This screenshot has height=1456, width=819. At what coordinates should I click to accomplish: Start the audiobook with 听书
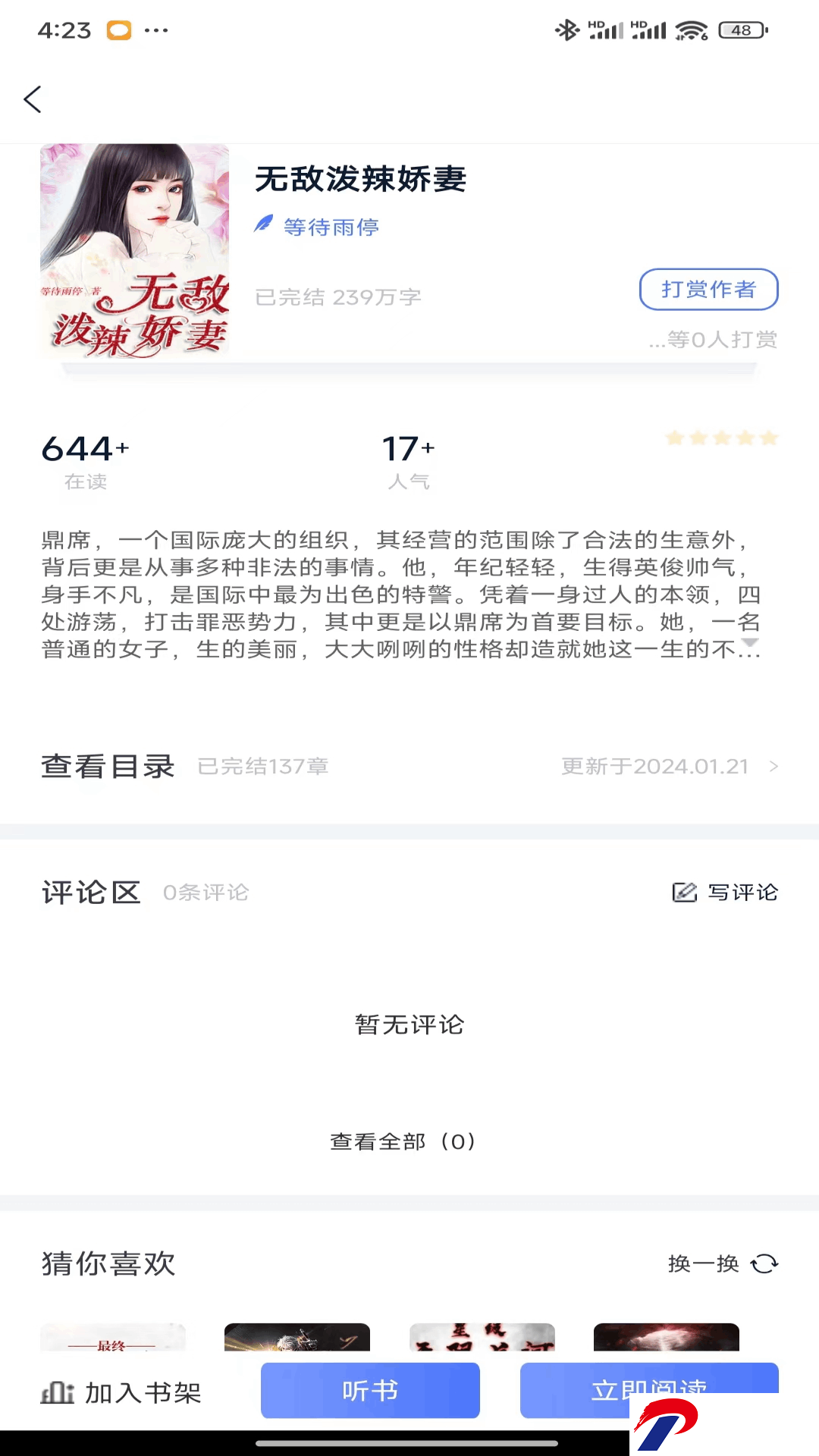370,1390
